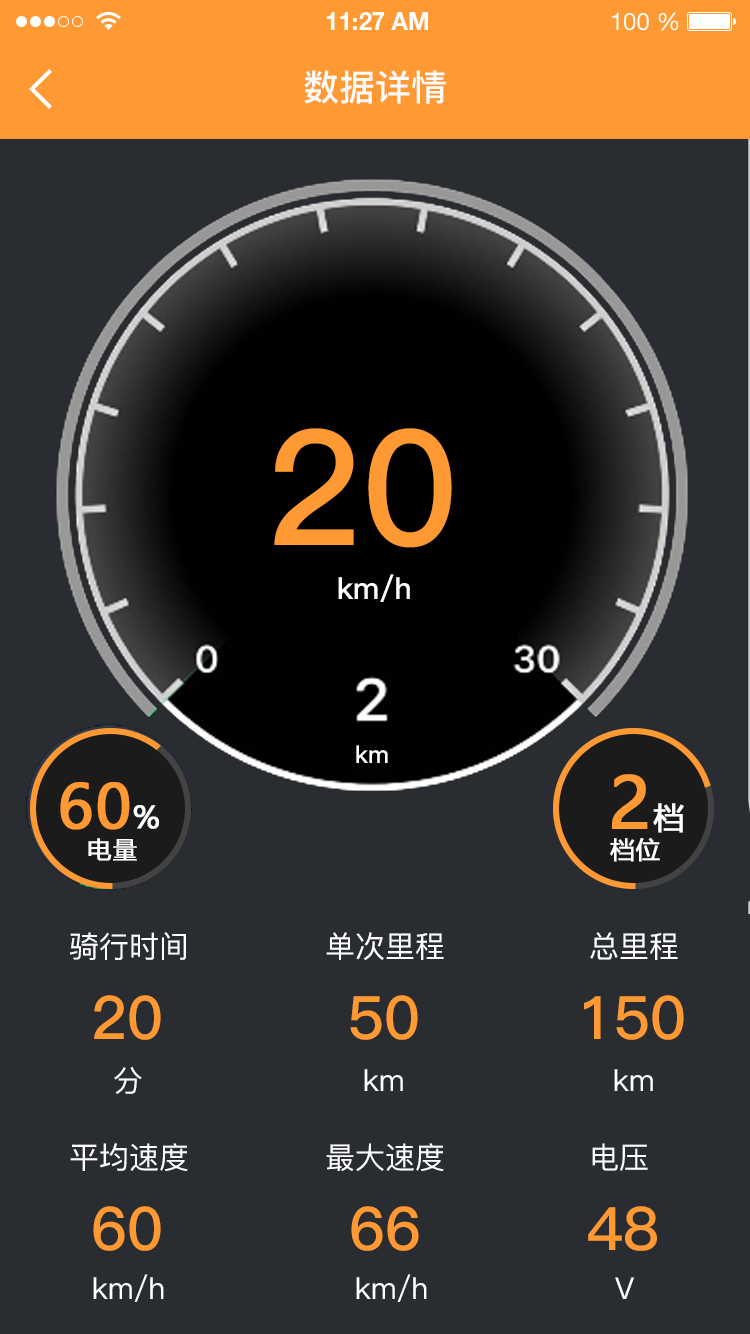Tap the back arrow icon
This screenshot has width=750, height=1334.
click(41, 89)
